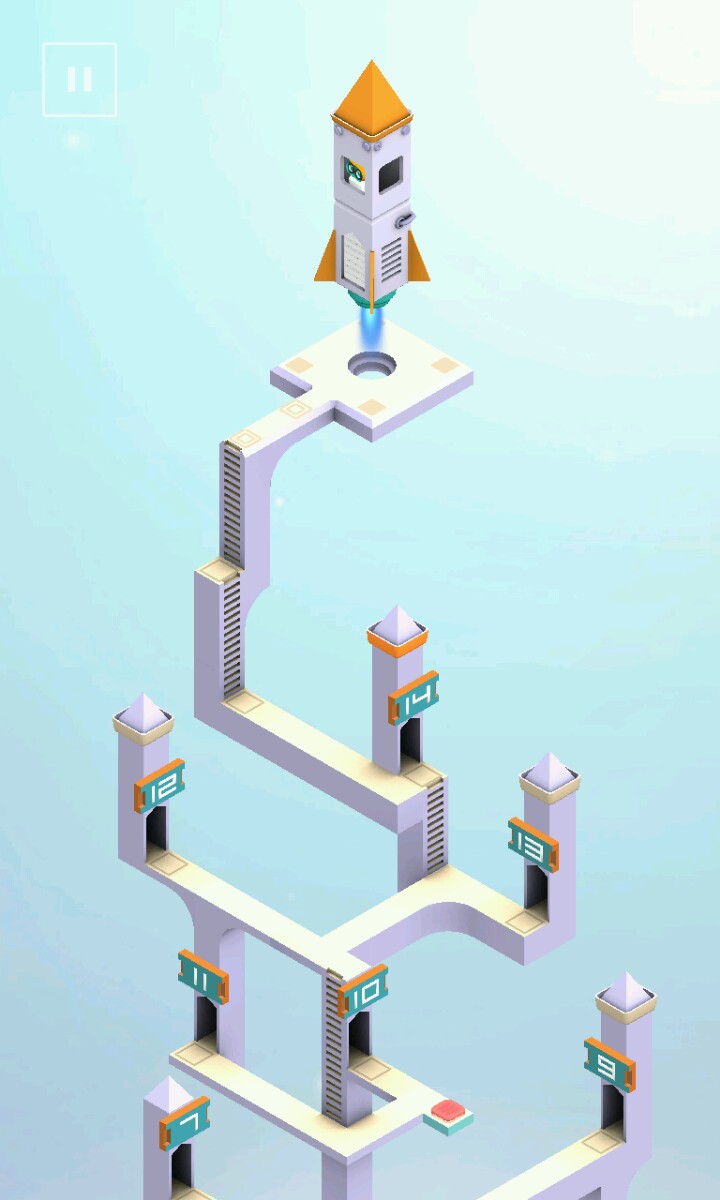The width and height of the screenshot is (720, 1200).
Task: Pause the game
Action: (79, 79)
